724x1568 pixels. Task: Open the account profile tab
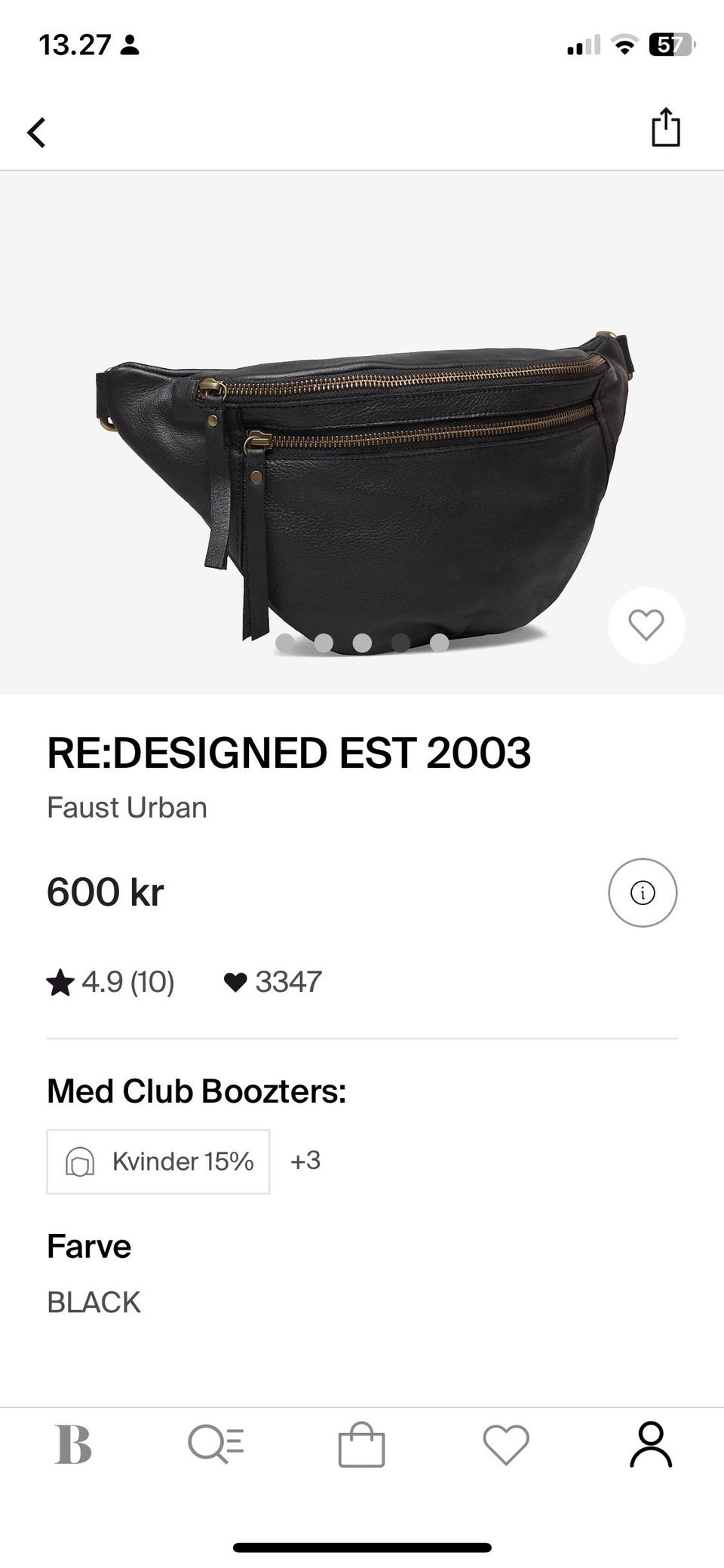coord(650,1445)
